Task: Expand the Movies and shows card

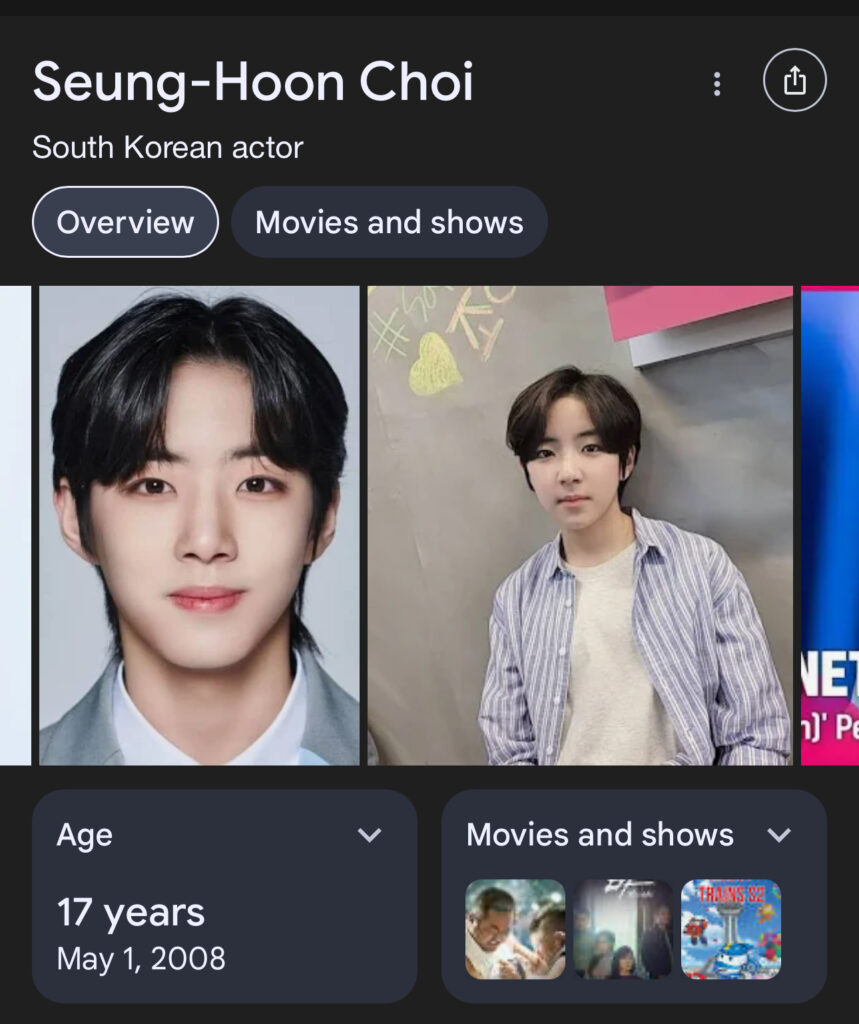Action: [x=778, y=835]
